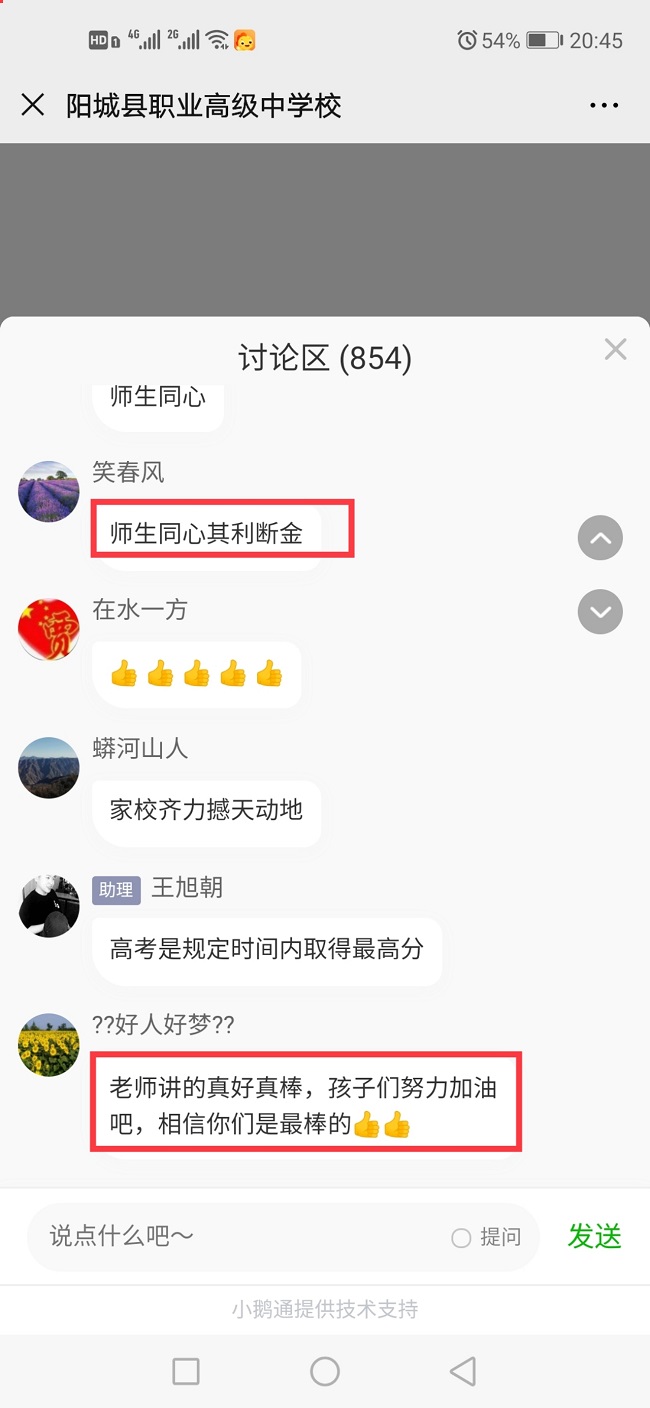Screen dimensions: 650x1408
Task: Open recent apps via the square button
Action: point(186,1371)
